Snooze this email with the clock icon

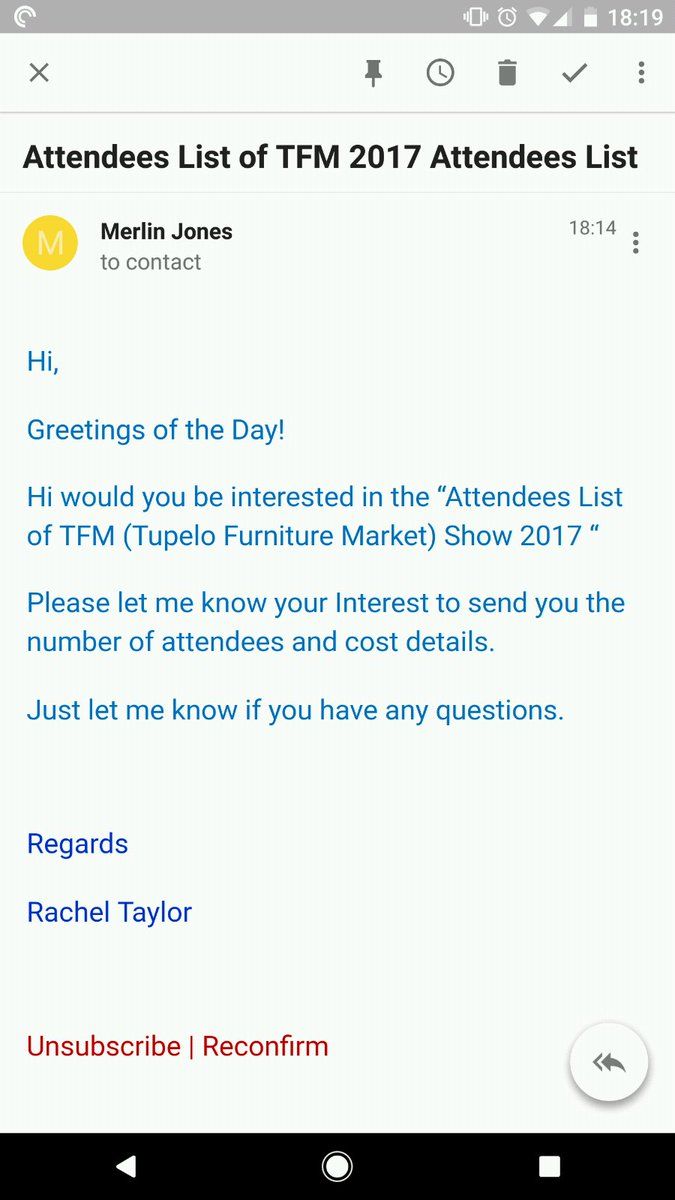(x=440, y=72)
